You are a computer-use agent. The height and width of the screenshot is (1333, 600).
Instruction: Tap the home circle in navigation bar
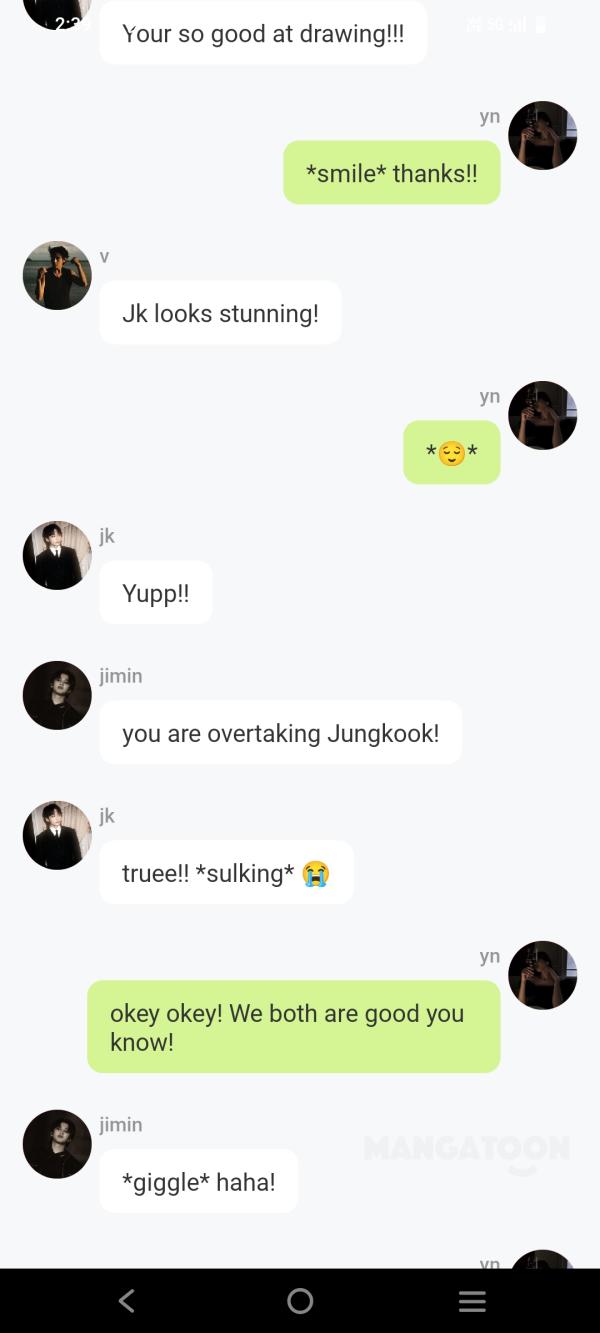tap(300, 1300)
